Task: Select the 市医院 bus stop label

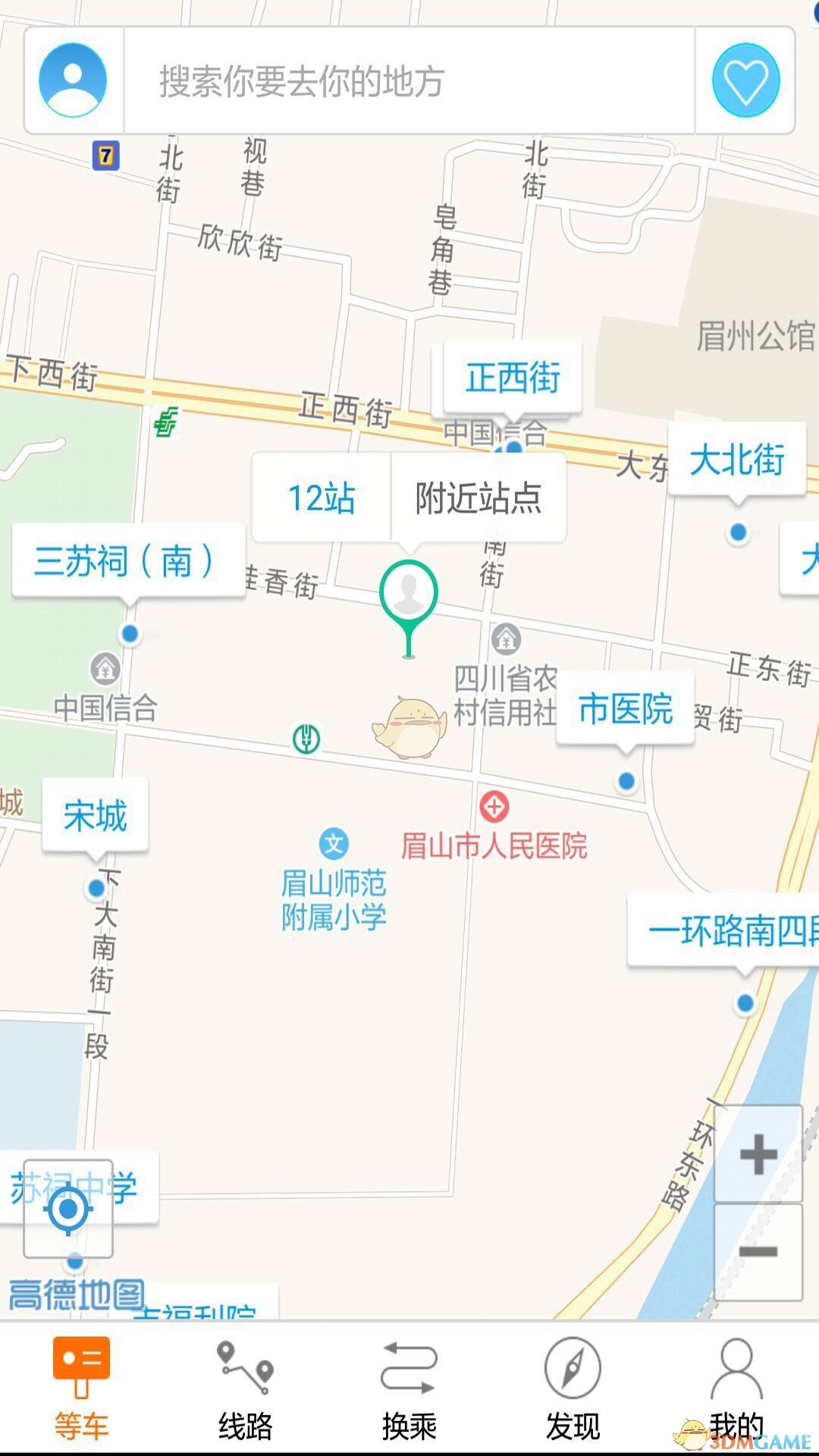Action: [x=626, y=708]
